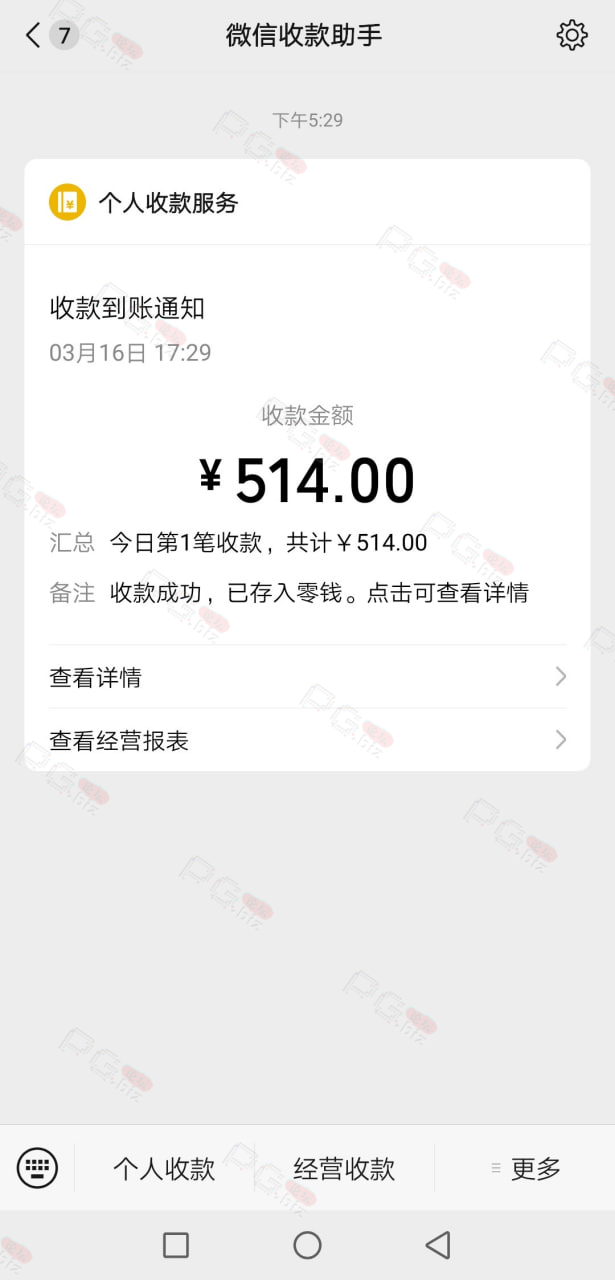
Task: Switch to keyboard input mode
Action: [38, 1168]
